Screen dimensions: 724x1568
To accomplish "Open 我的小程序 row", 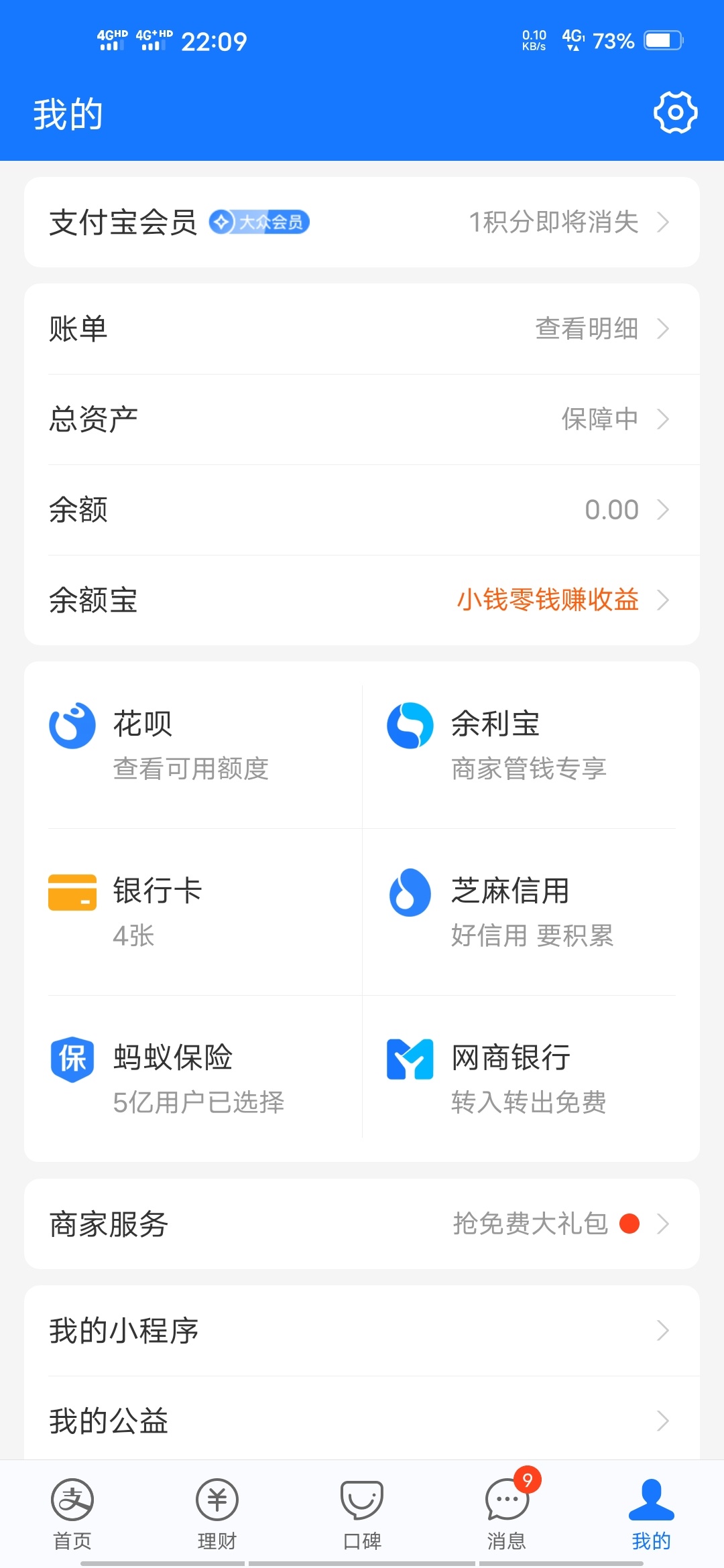I will (362, 1331).
